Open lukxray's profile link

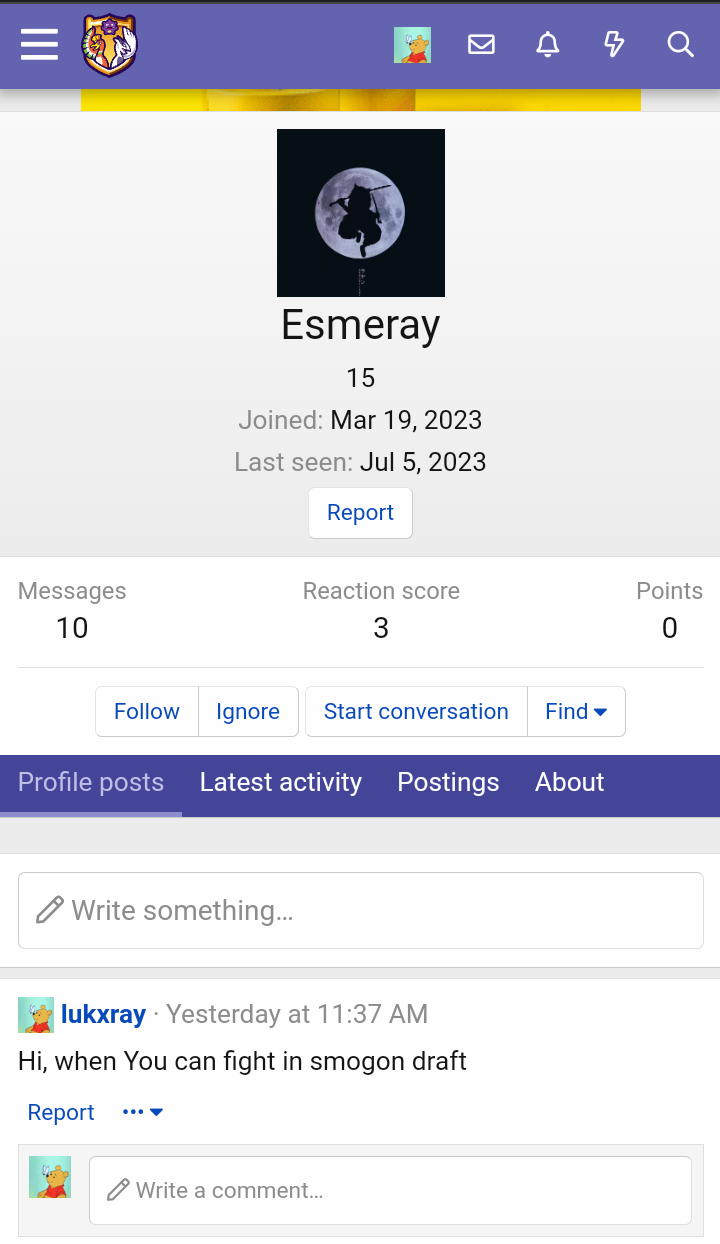(x=103, y=1014)
